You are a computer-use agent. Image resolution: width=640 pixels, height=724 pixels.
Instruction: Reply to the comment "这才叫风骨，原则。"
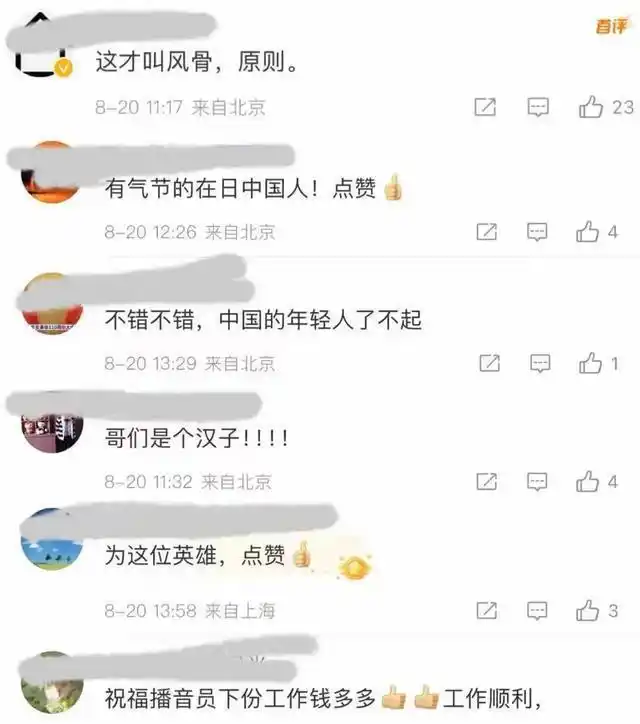[x=539, y=107]
